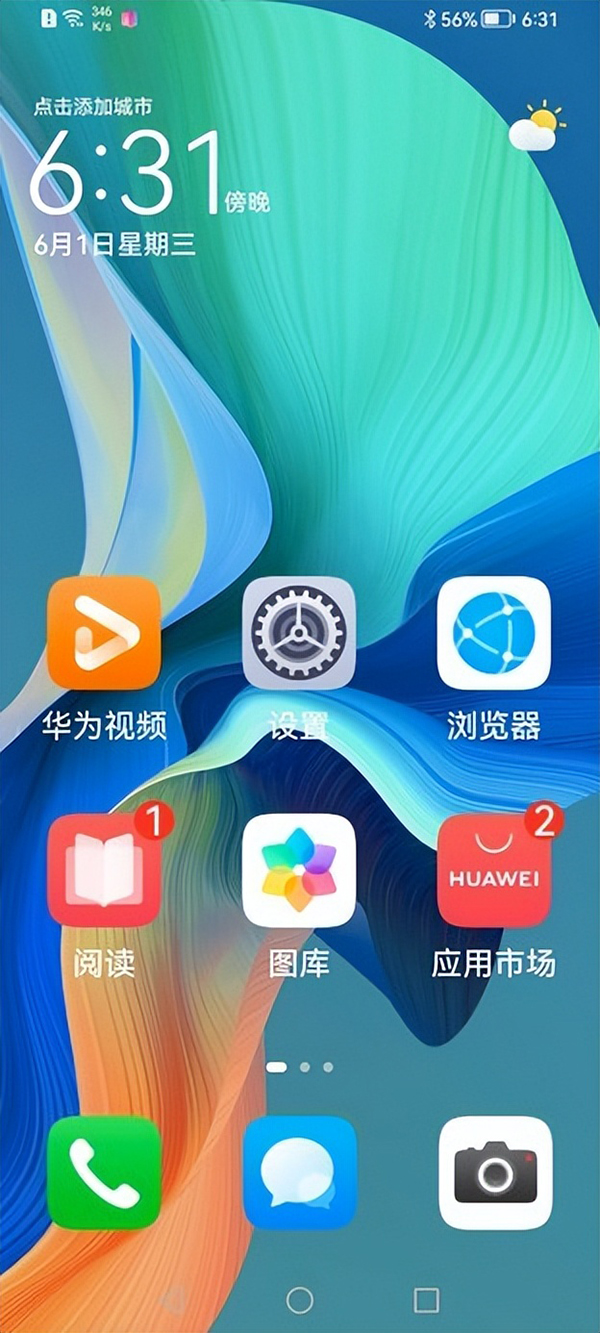600x1333 pixels.
Task: Tap 点击添加城市 to add a city
Action: pos(93,106)
